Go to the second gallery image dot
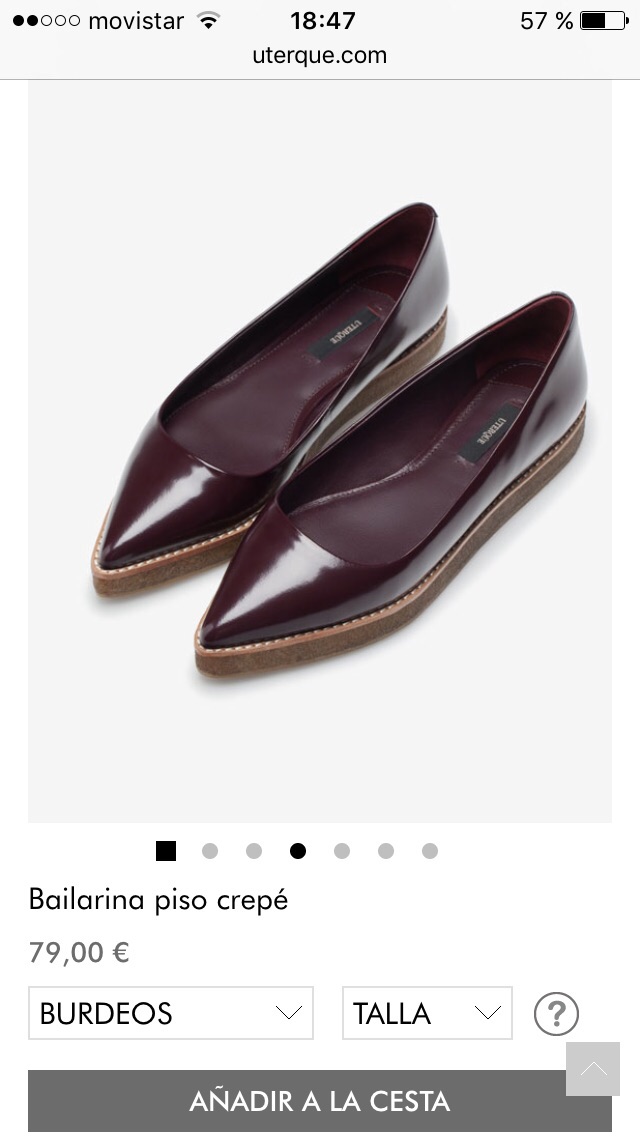 tap(210, 851)
